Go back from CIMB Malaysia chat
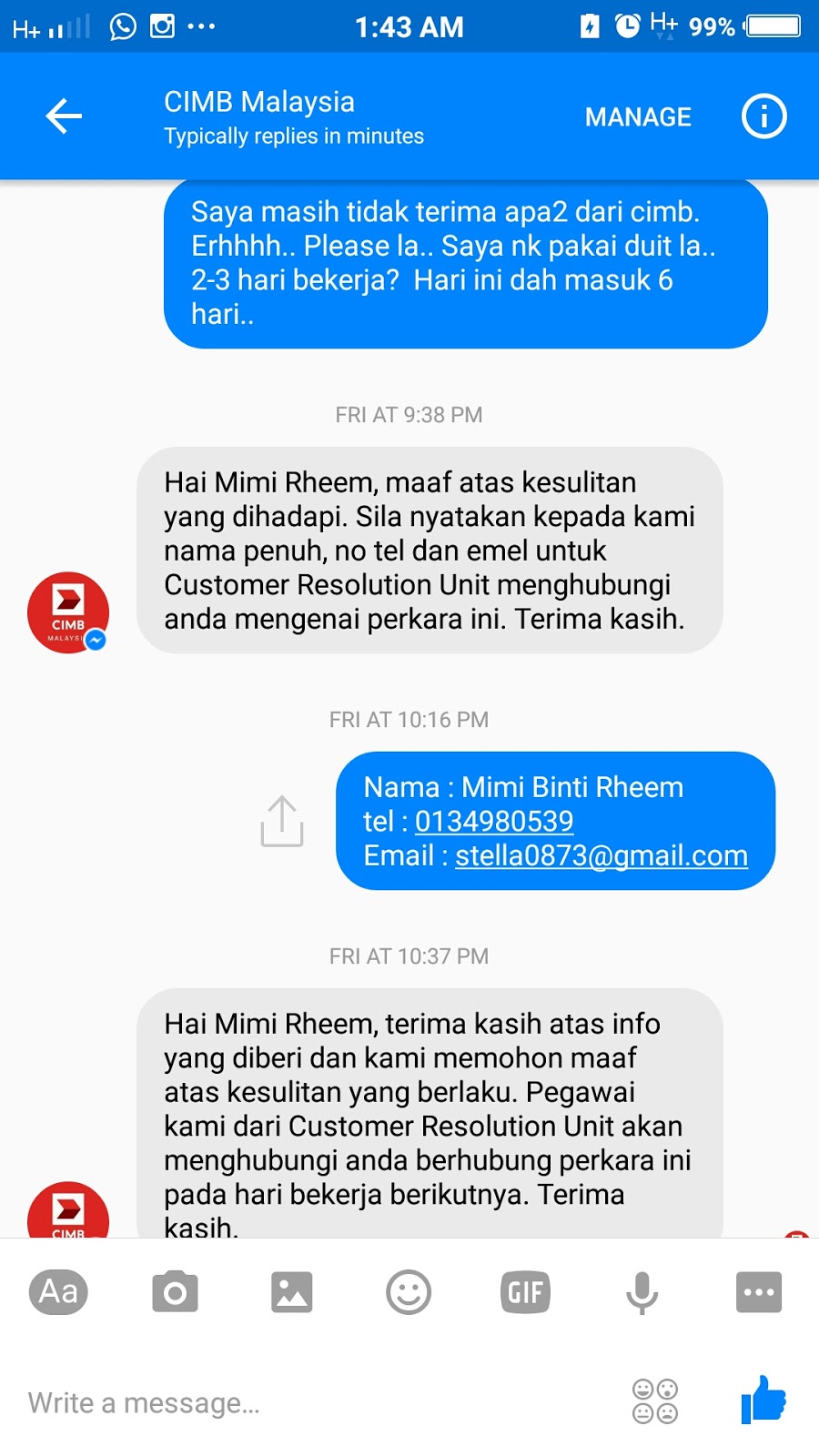The image size is (819, 1456). click(x=64, y=116)
